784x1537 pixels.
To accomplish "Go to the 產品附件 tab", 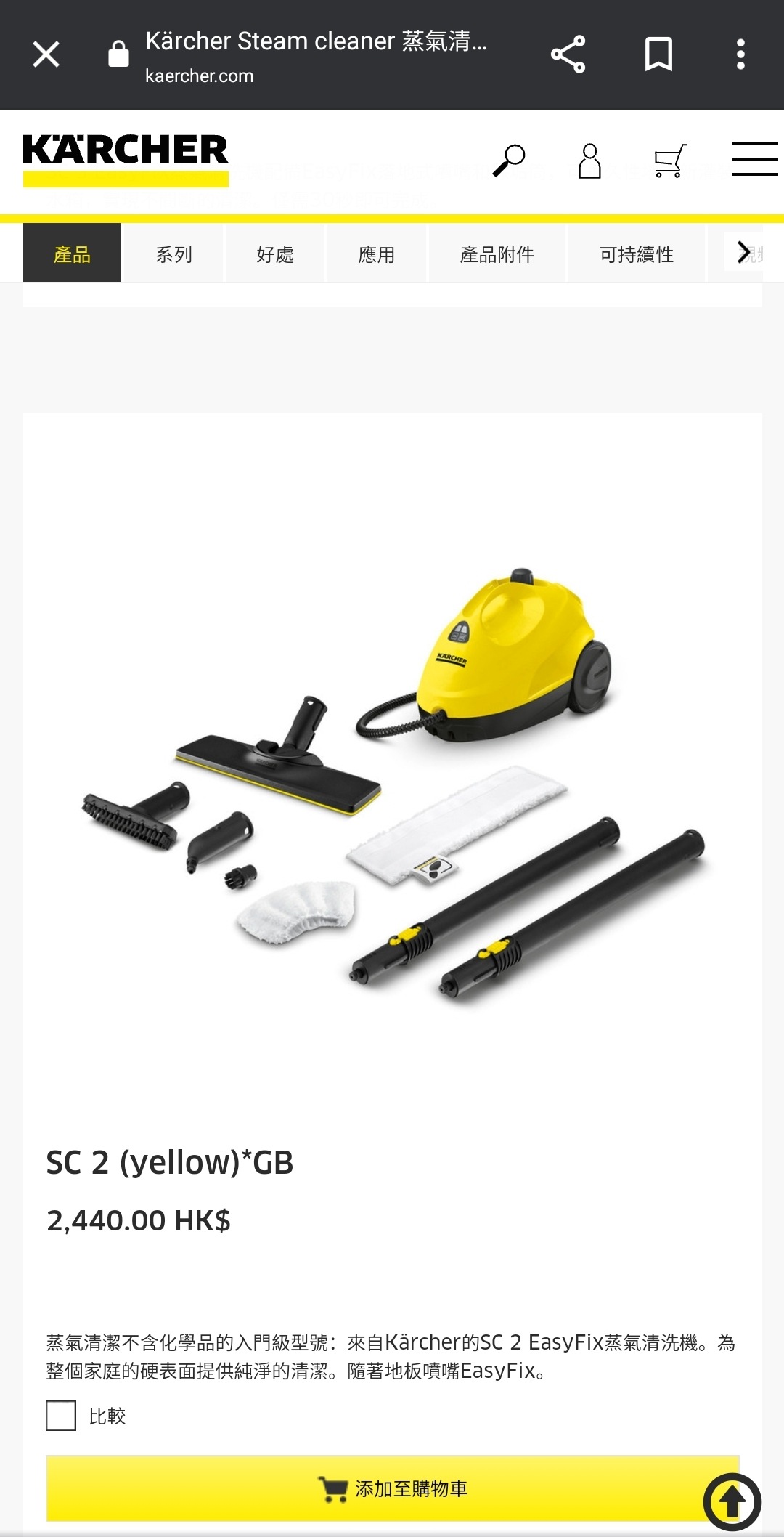I will click(x=497, y=253).
